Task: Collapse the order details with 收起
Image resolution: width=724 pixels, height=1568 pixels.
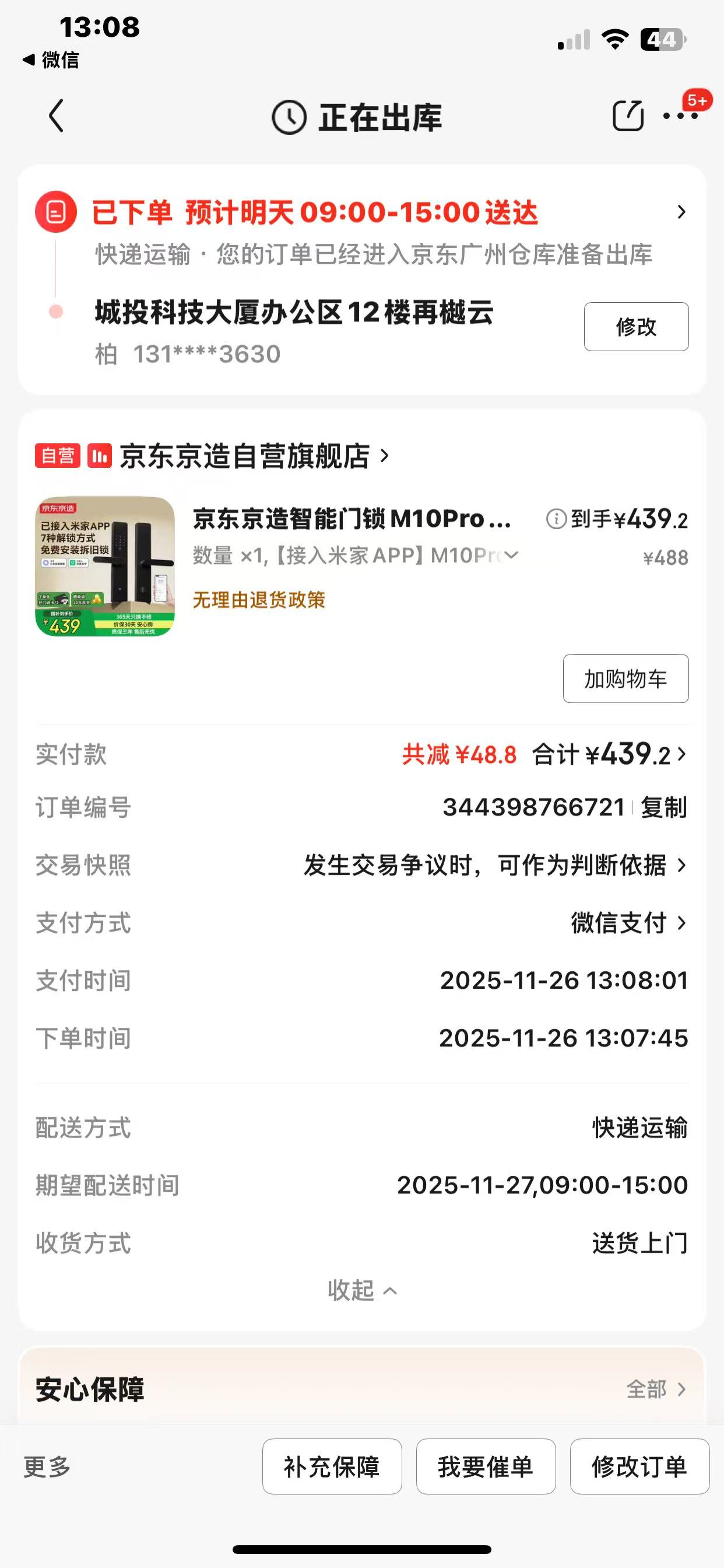Action: tap(362, 1290)
